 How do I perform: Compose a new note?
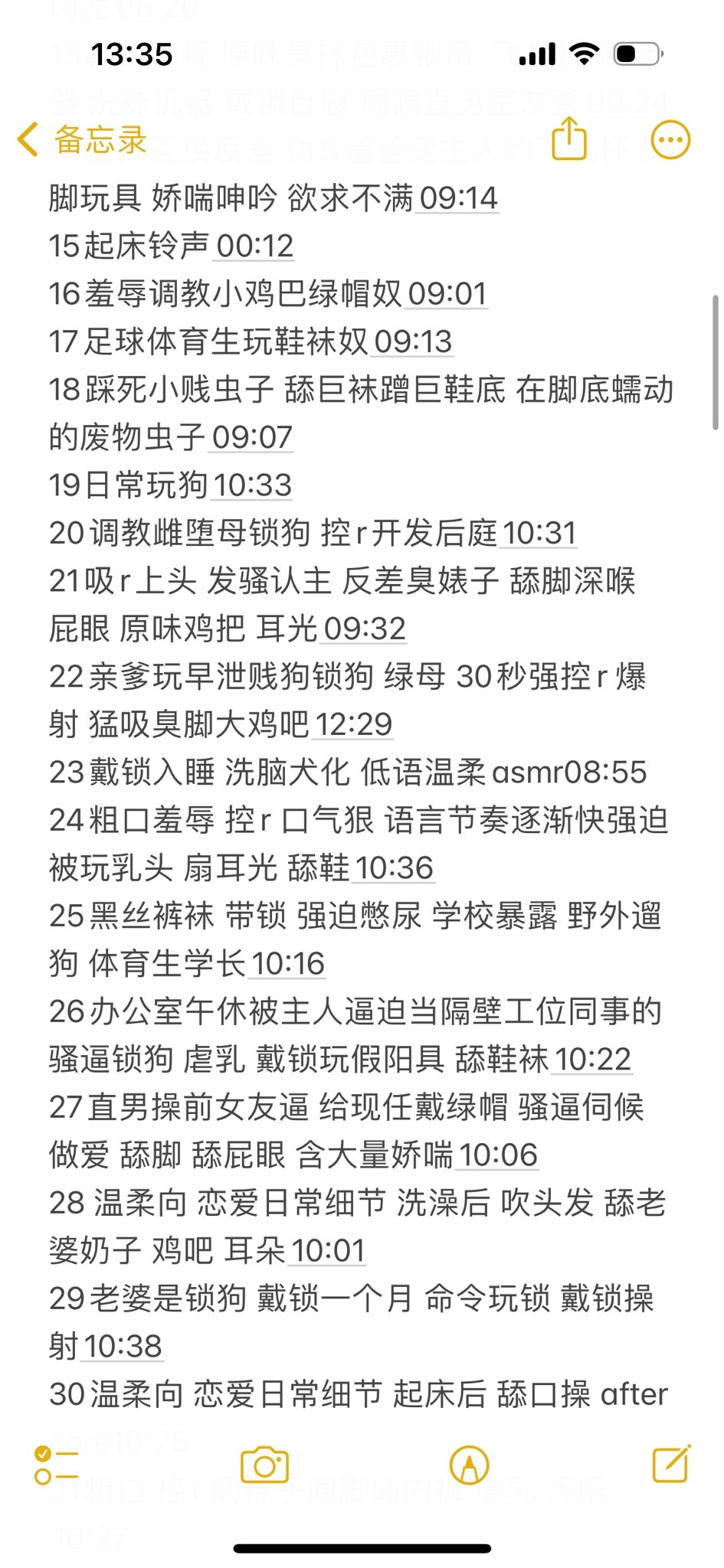671,1465
